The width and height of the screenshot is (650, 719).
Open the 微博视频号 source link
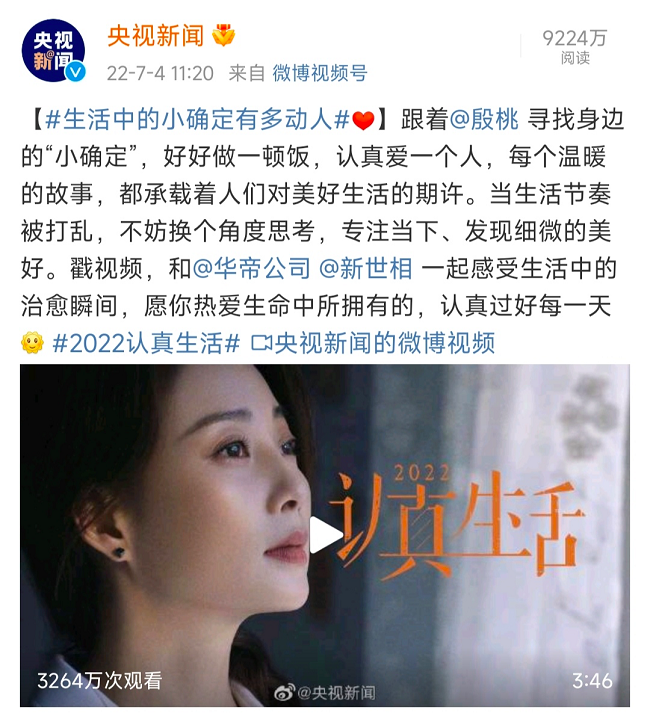pos(319,73)
